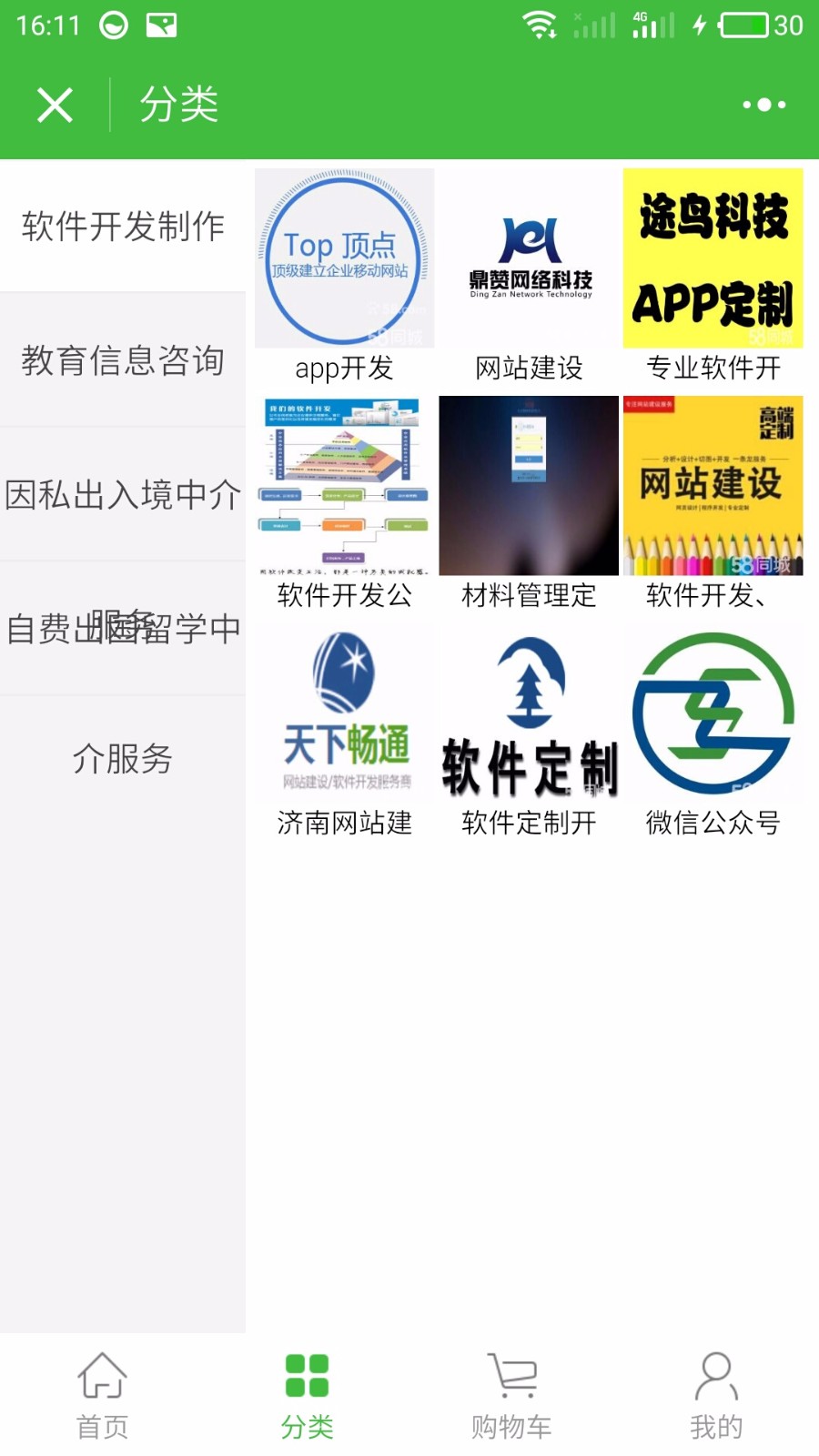Open the 材料管理定 item
This screenshot has height=1456, width=819.
coord(529,504)
